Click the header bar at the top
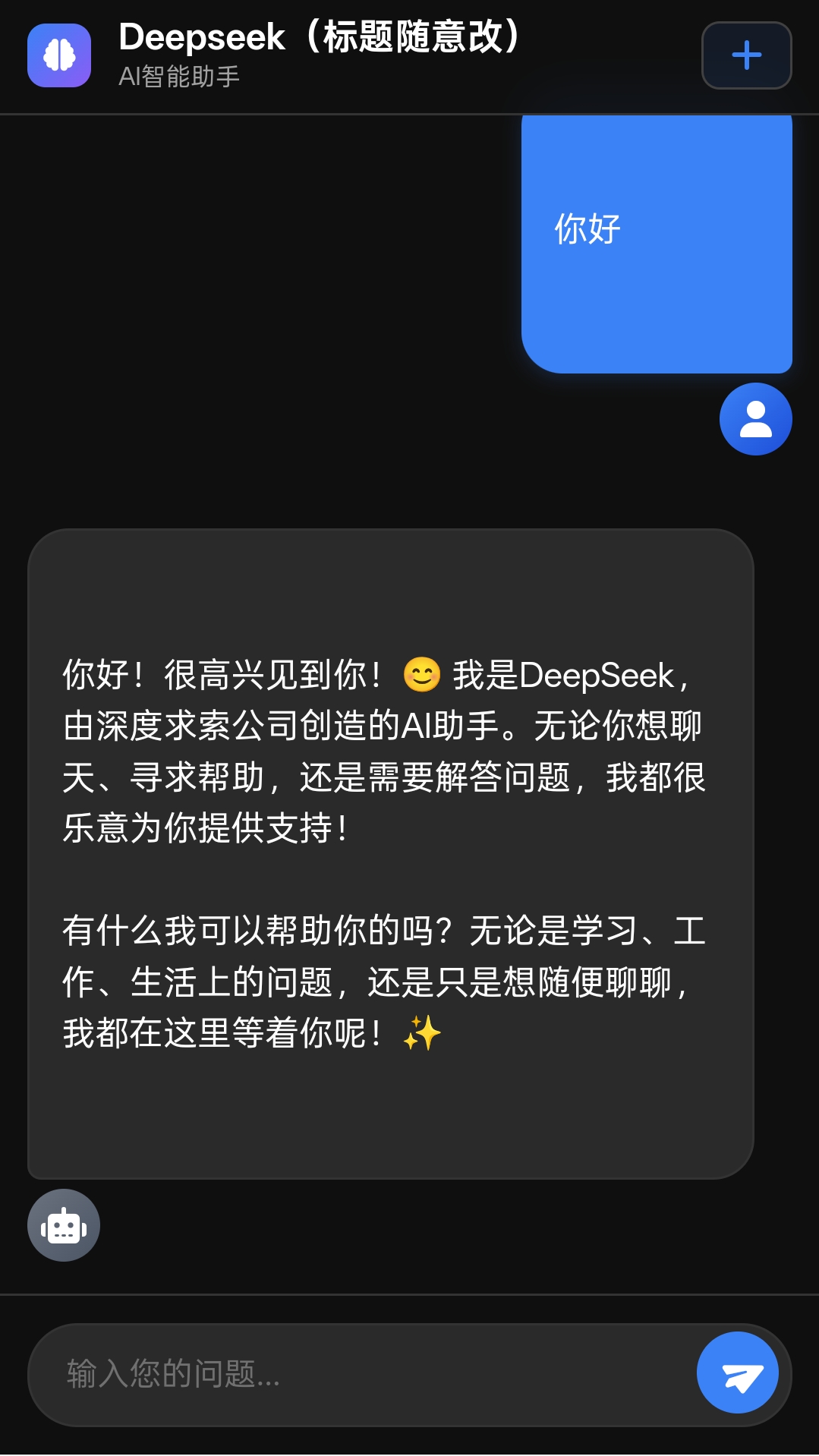This screenshot has width=819, height=1456. pos(410,53)
